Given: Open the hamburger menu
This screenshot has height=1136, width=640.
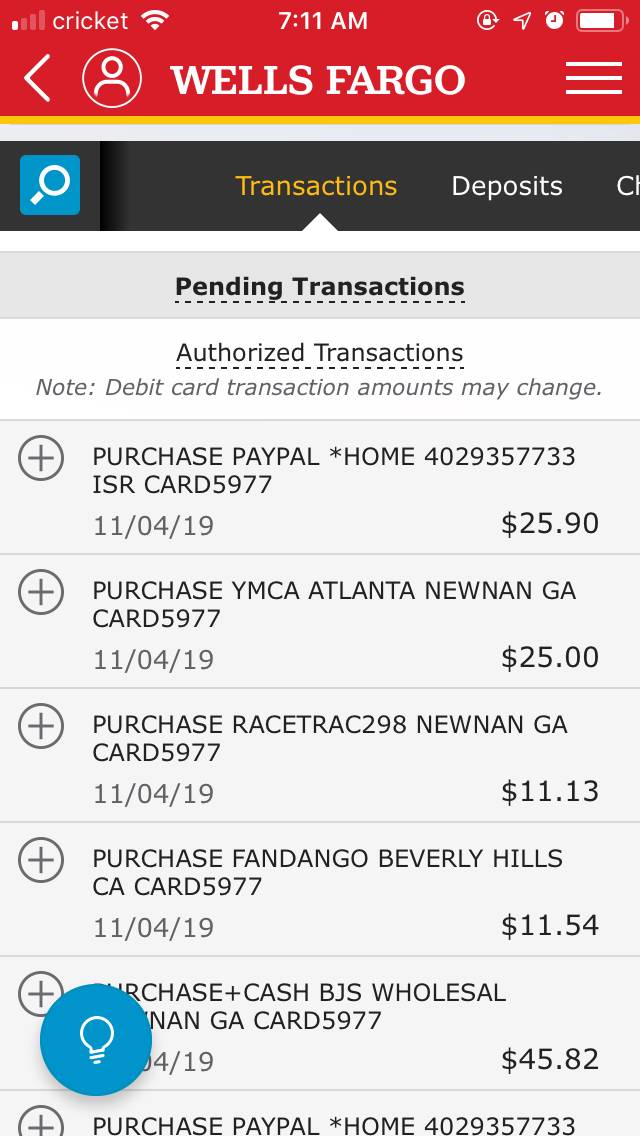Looking at the screenshot, I should pyautogui.click(x=594, y=78).
